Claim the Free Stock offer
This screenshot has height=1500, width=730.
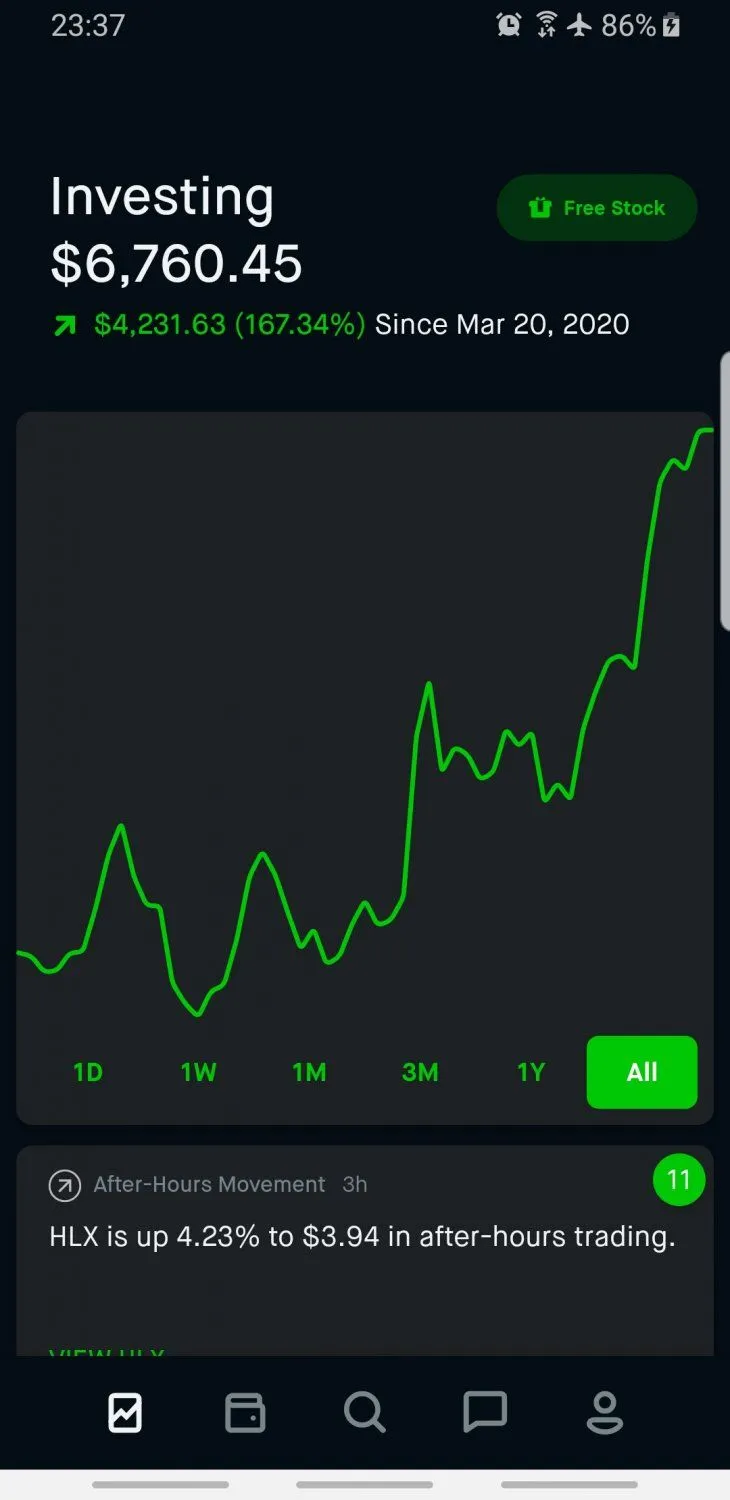(596, 208)
